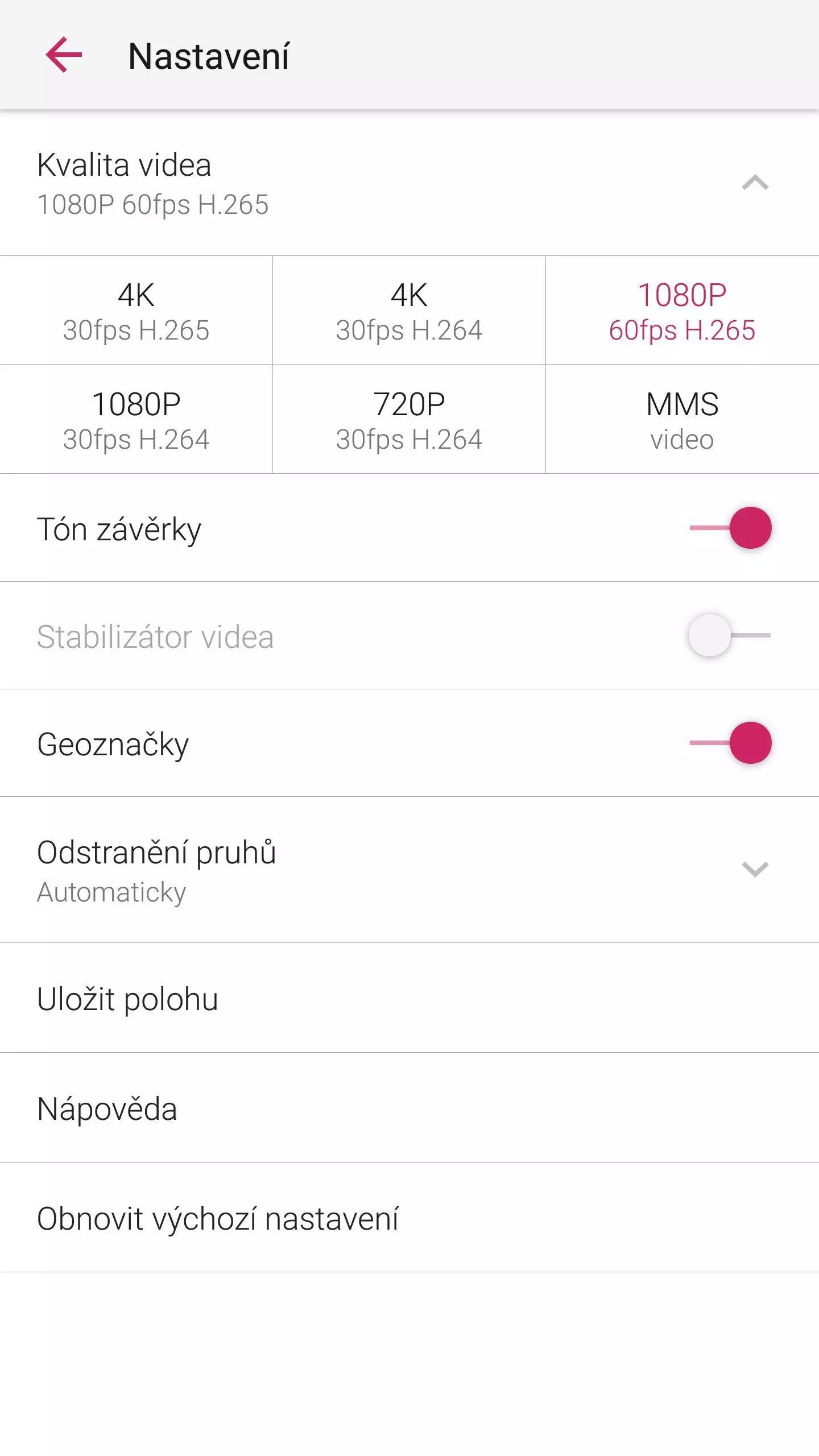Go back from Nastavení
Viewport: 819px width, 1456px height.
coord(64,55)
